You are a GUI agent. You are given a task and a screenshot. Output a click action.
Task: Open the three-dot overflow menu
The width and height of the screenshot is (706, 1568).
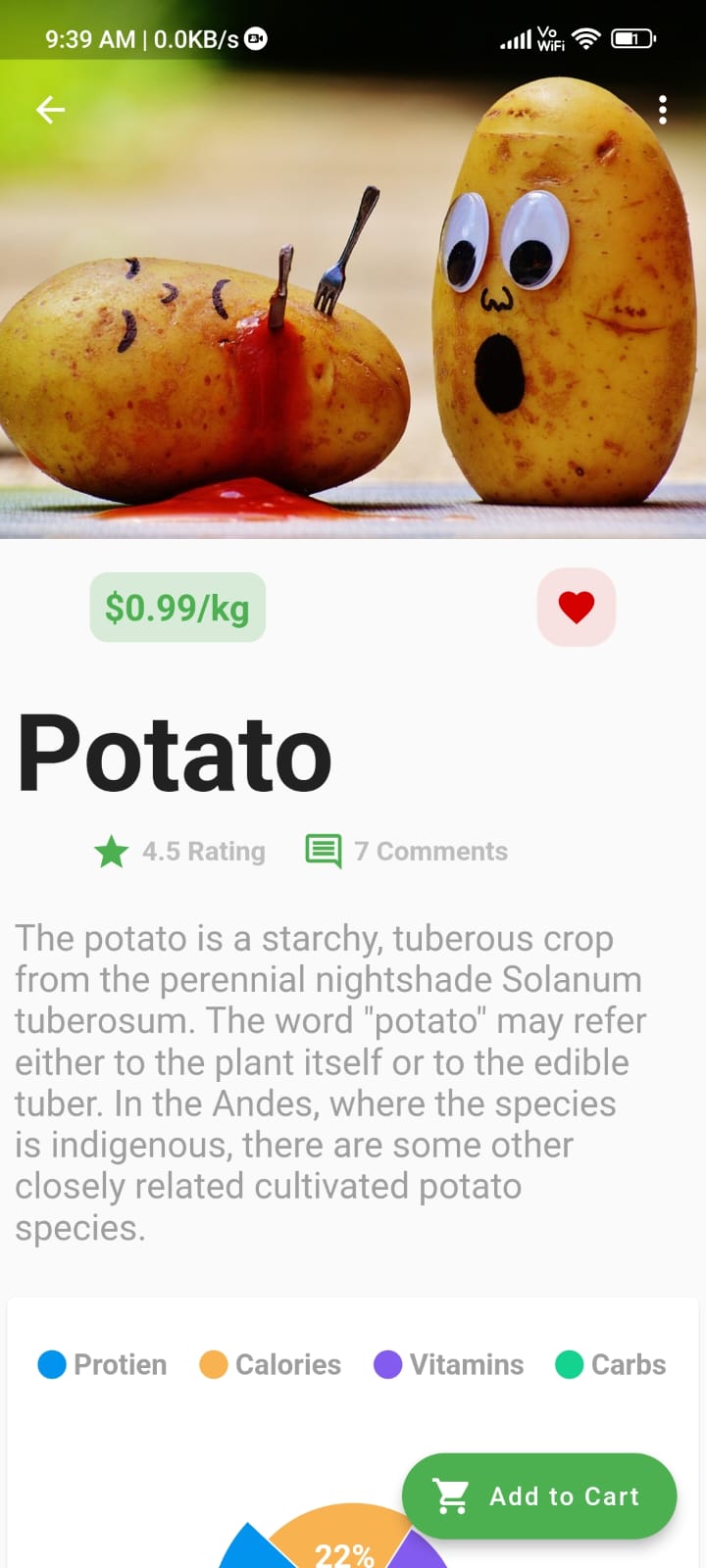[x=663, y=110]
